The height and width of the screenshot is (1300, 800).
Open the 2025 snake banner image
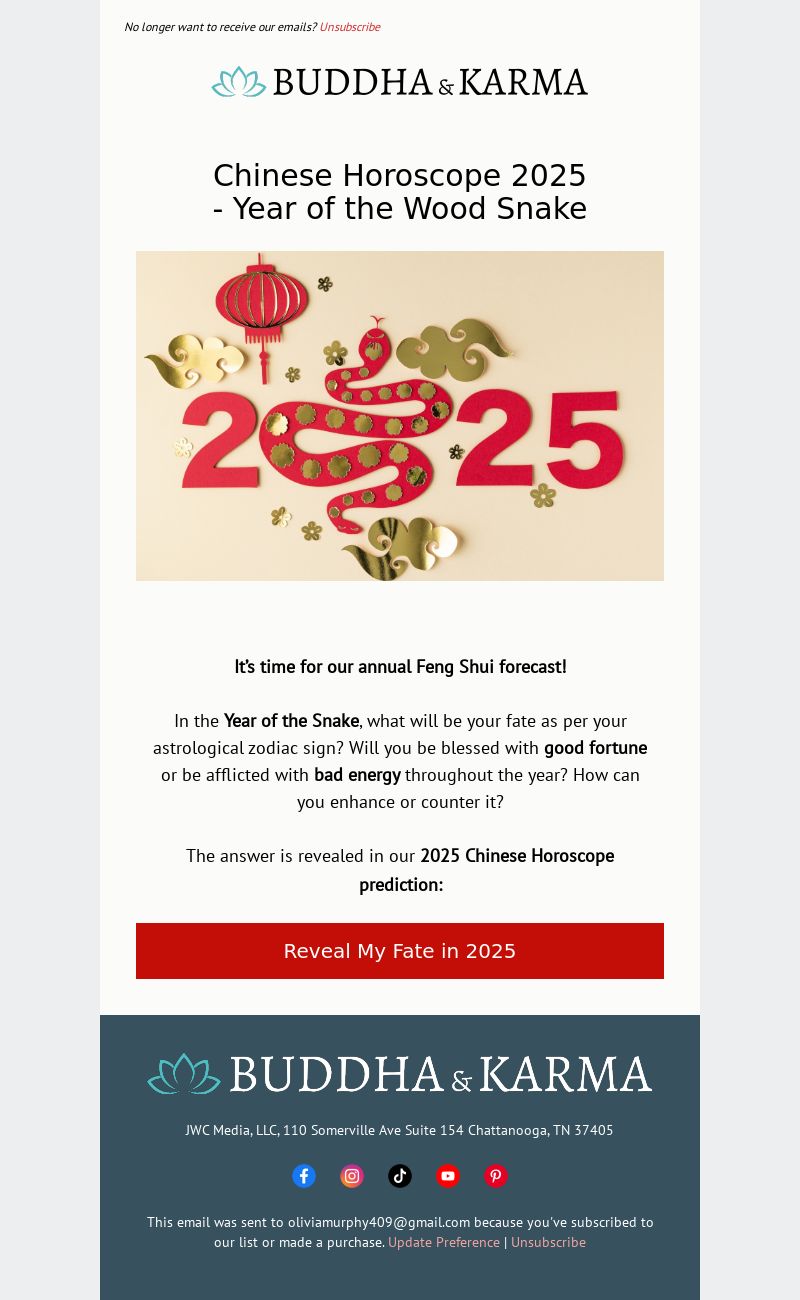400,416
